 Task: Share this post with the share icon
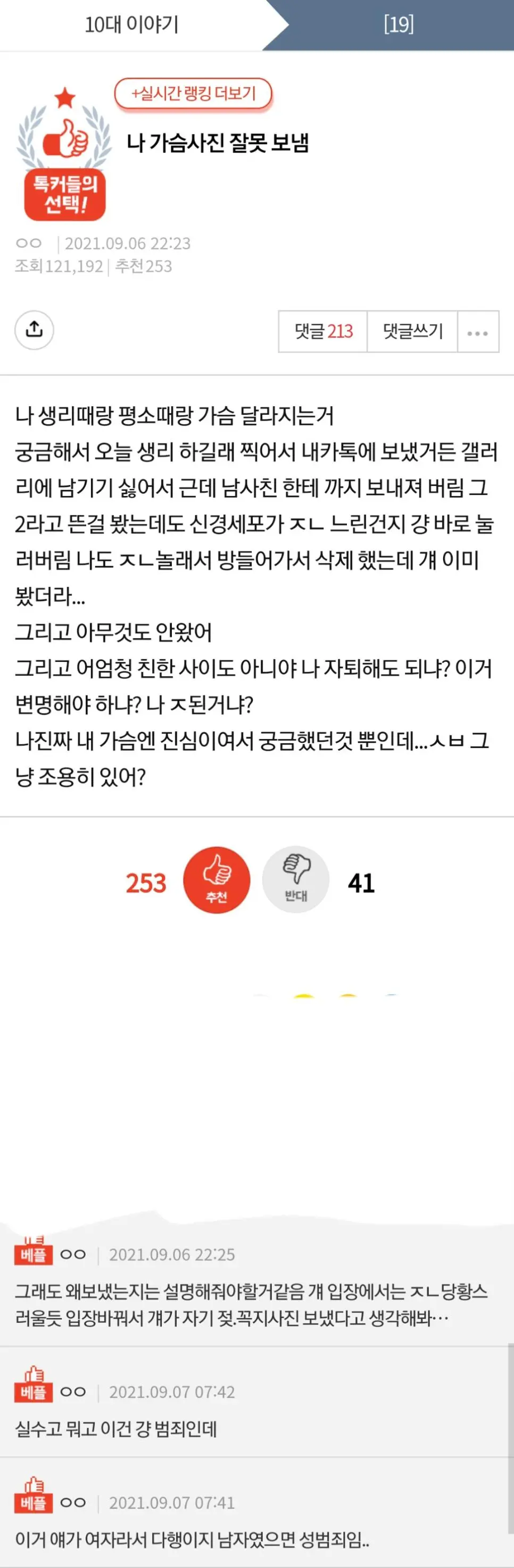34,330
